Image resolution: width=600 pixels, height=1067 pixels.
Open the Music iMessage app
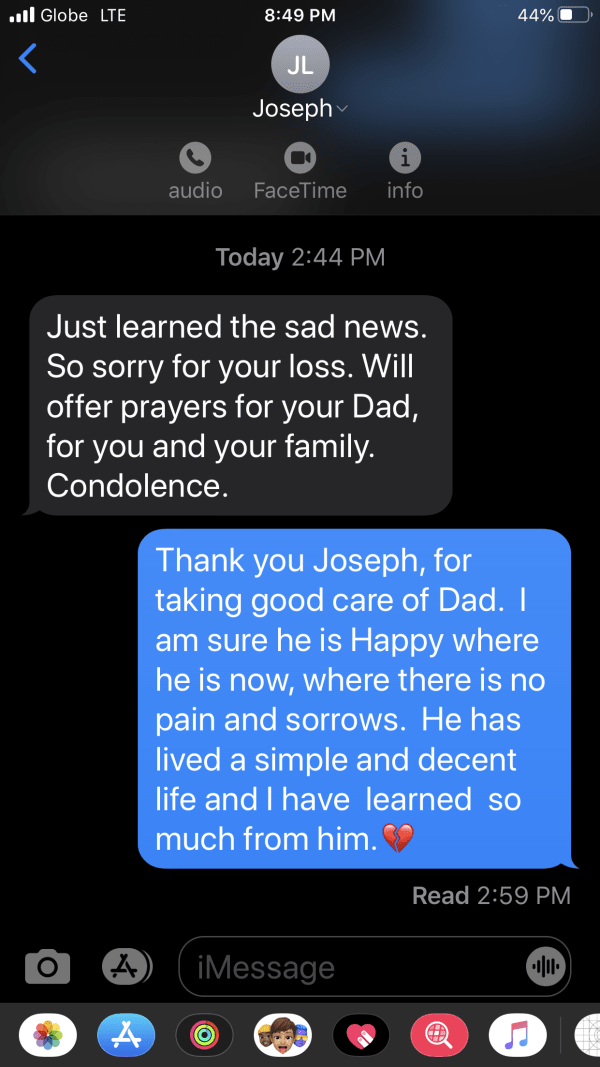coord(516,1037)
